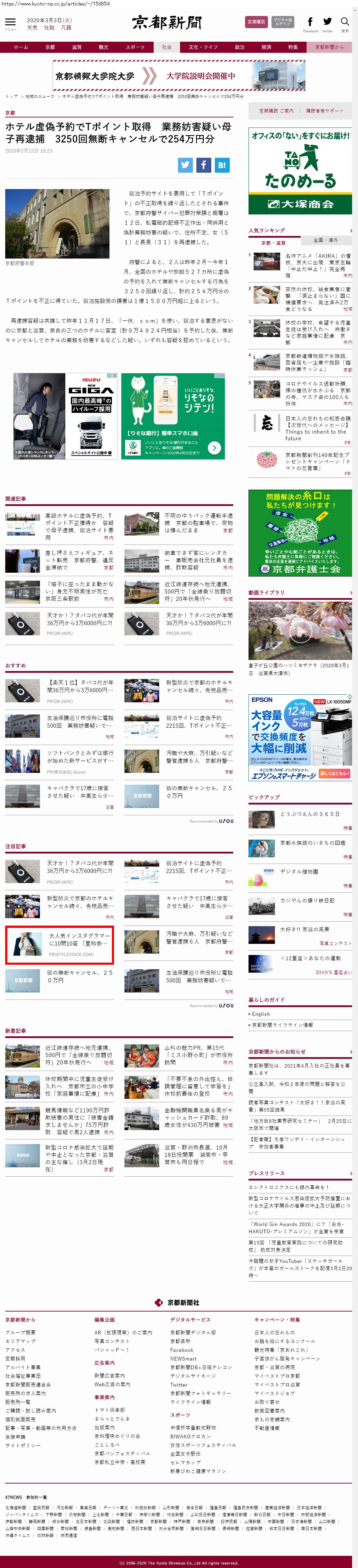Switch to the スポーツ tab
The width and height of the screenshot is (358, 1568).
(x=135, y=47)
